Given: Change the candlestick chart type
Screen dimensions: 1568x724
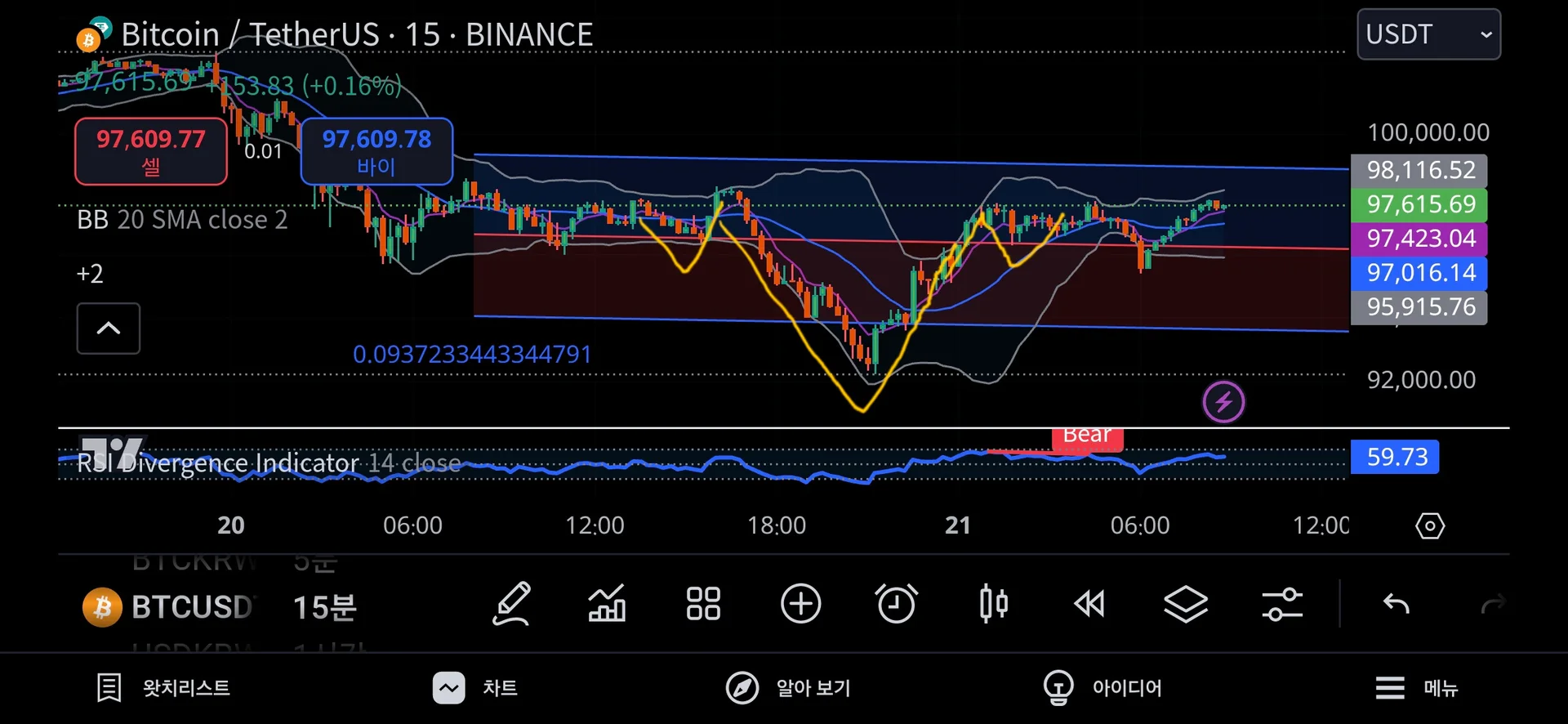Looking at the screenshot, I should pyautogui.click(x=993, y=605).
